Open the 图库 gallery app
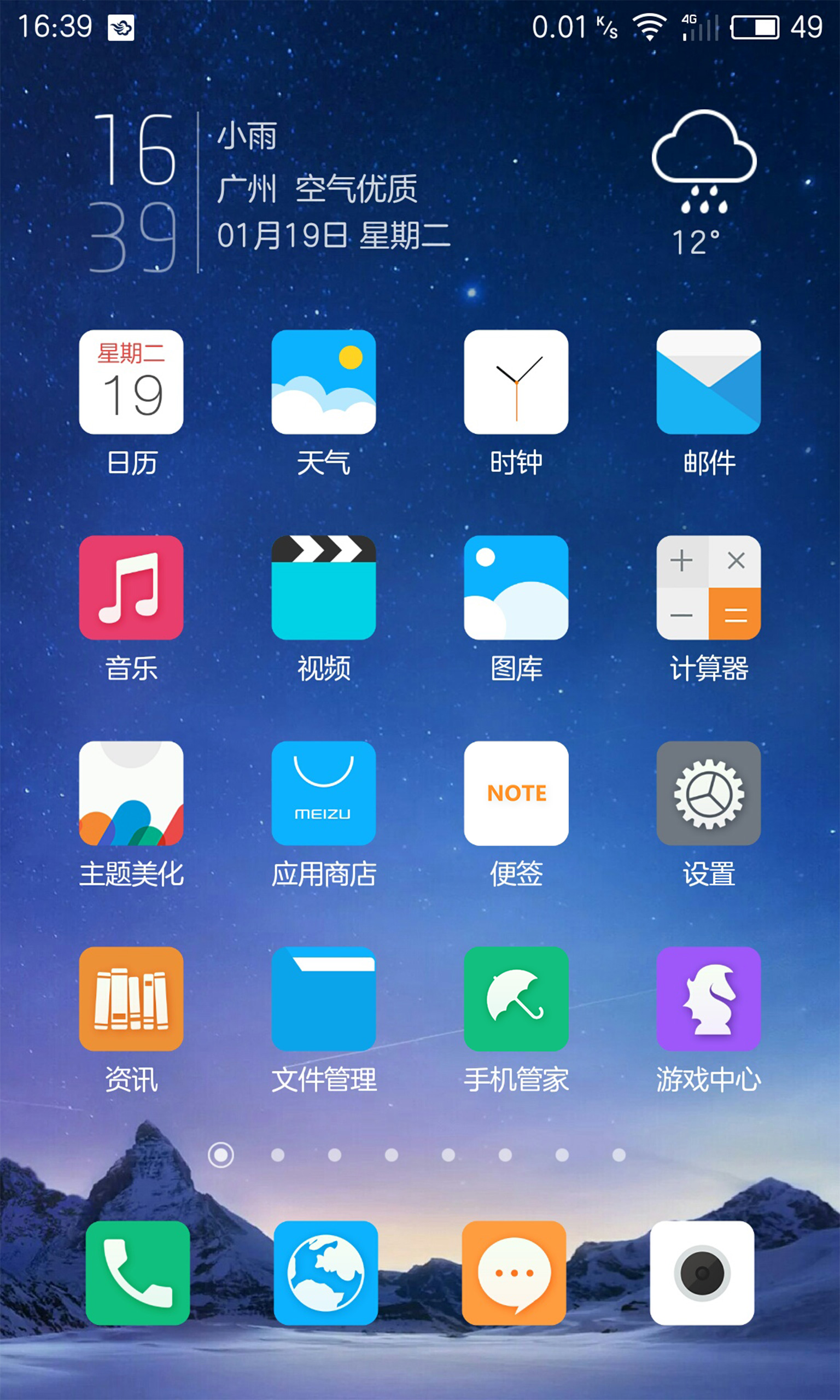Viewport: 840px width, 1400px height. (516, 587)
